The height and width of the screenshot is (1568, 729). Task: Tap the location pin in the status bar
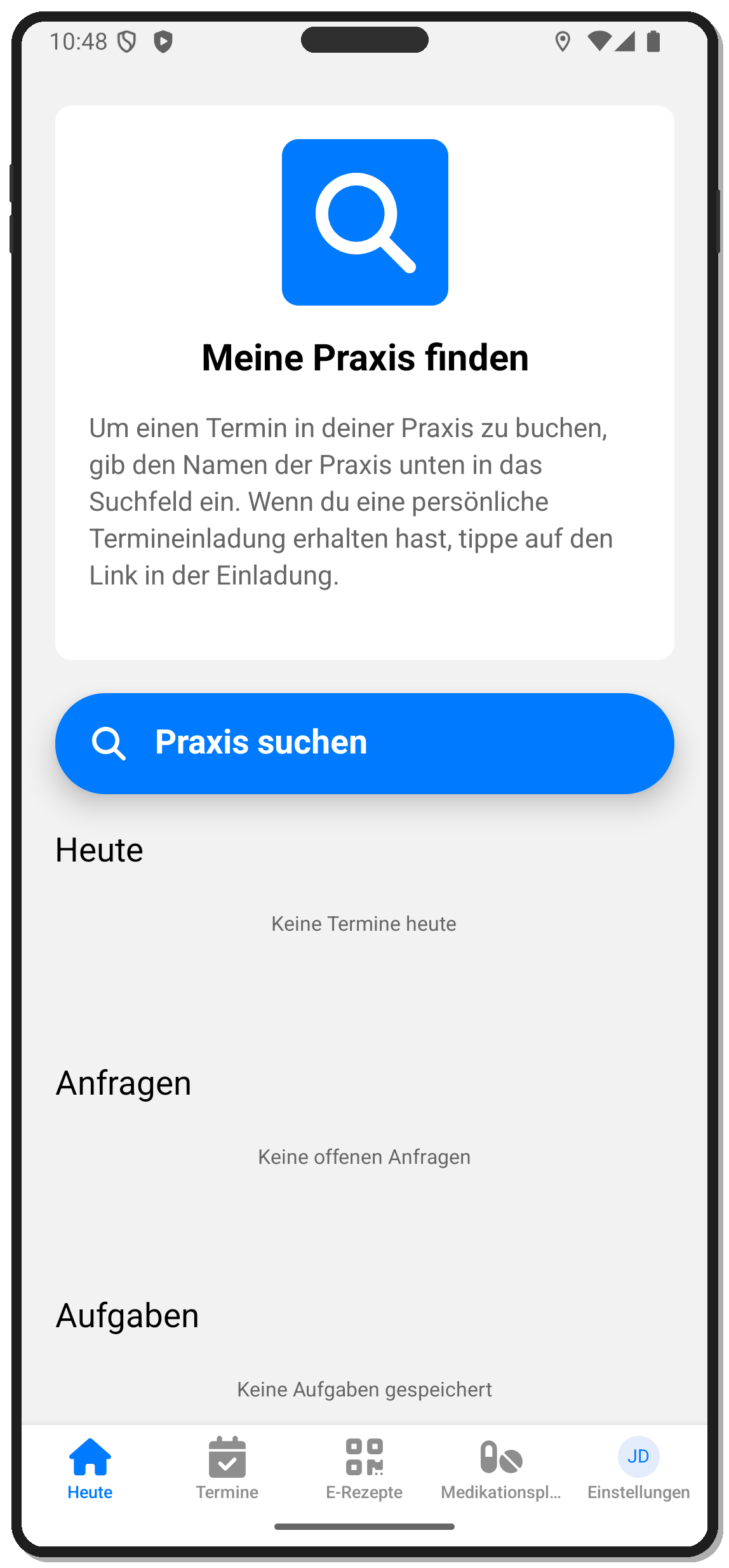pyautogui.click(x=564, y=41)
